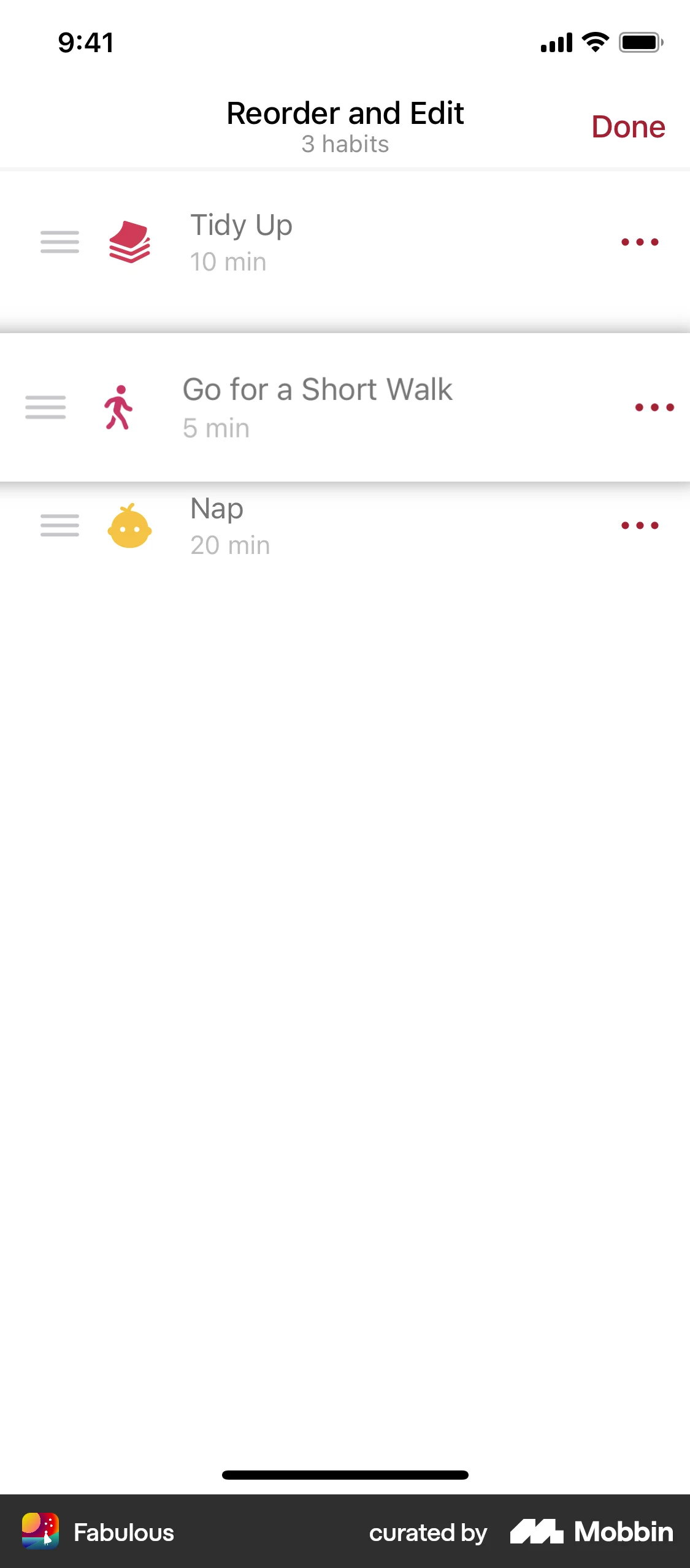Image resolution: width=690 pixels, height=1568 pixels.
Task: Tap the Wi-Fi icon in the status bar
Action: (593, 42)
